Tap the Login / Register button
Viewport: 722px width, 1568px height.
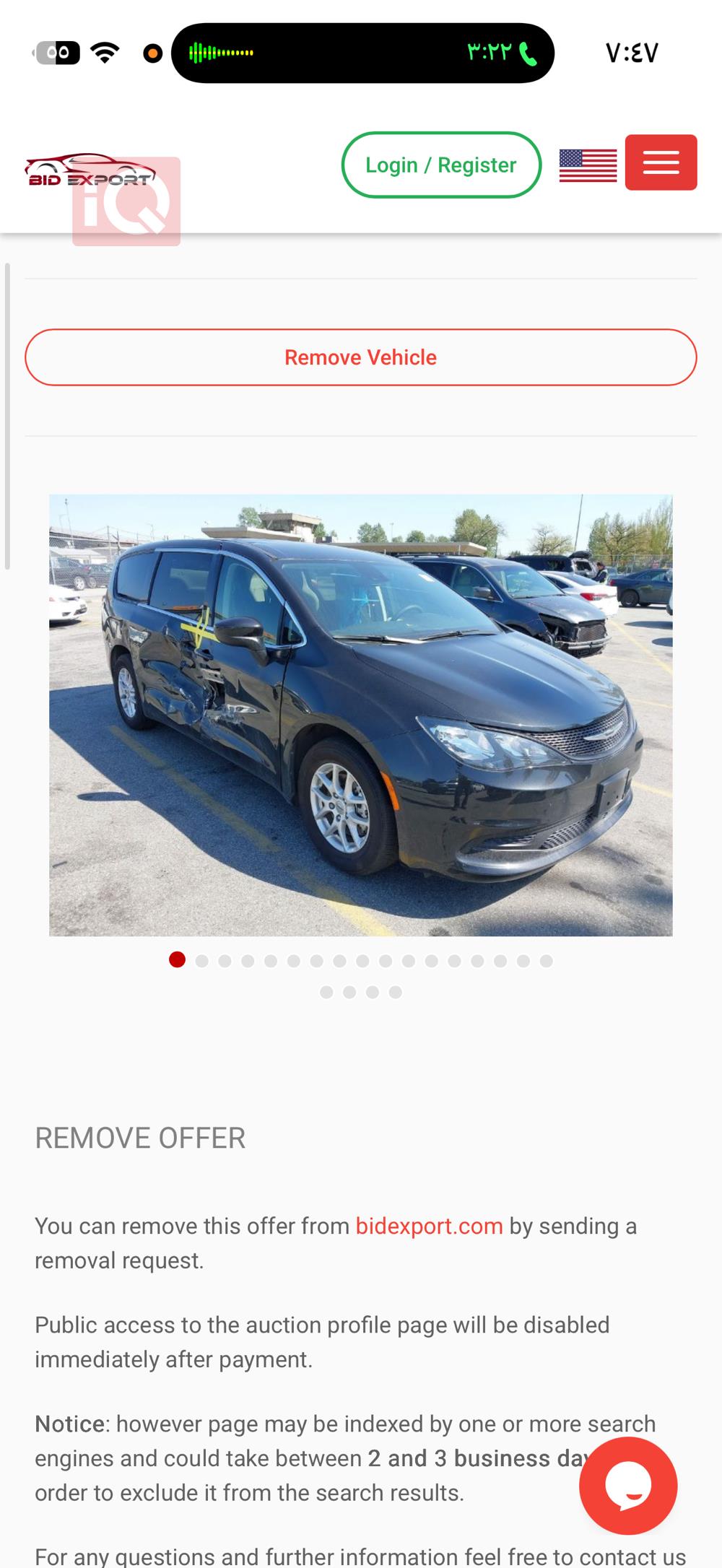441,165
